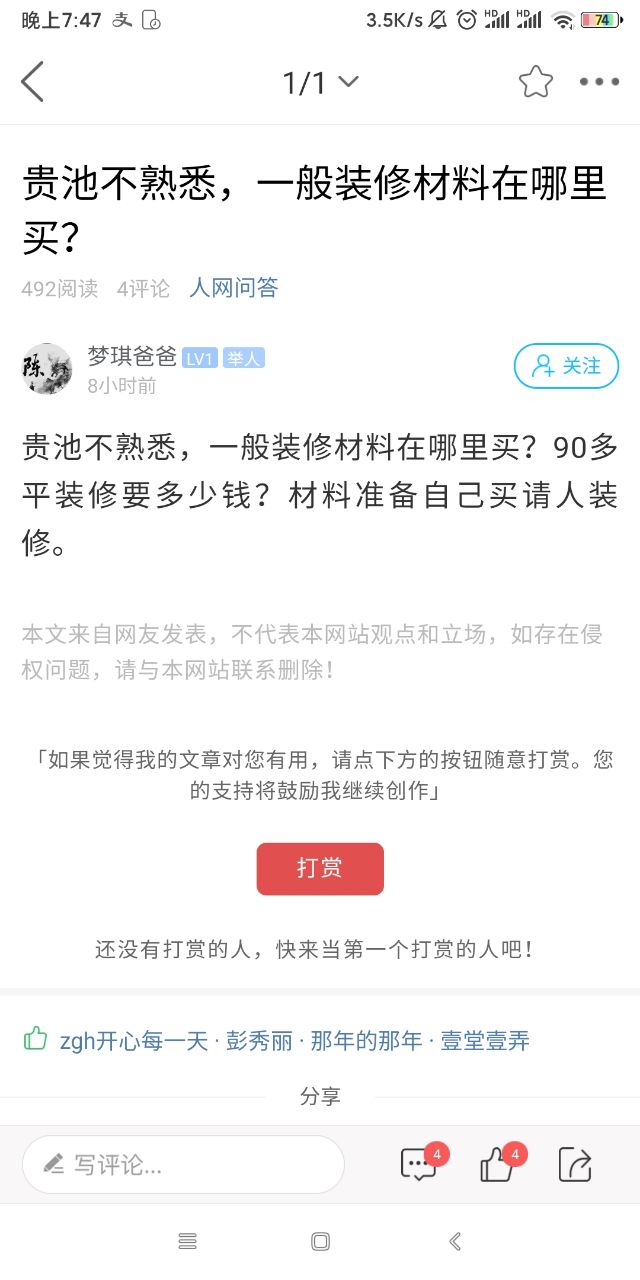Open 那年的那年's profile from likes
640x1280 pixels.
[x=366, y=1041]
